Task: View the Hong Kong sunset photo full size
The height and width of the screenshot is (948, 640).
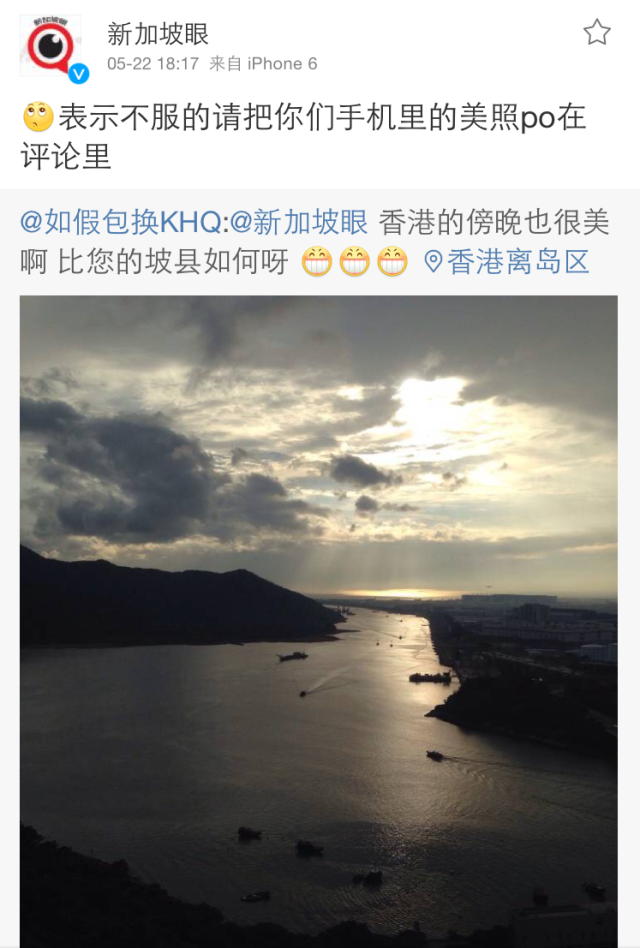Action: coord(318,620)
